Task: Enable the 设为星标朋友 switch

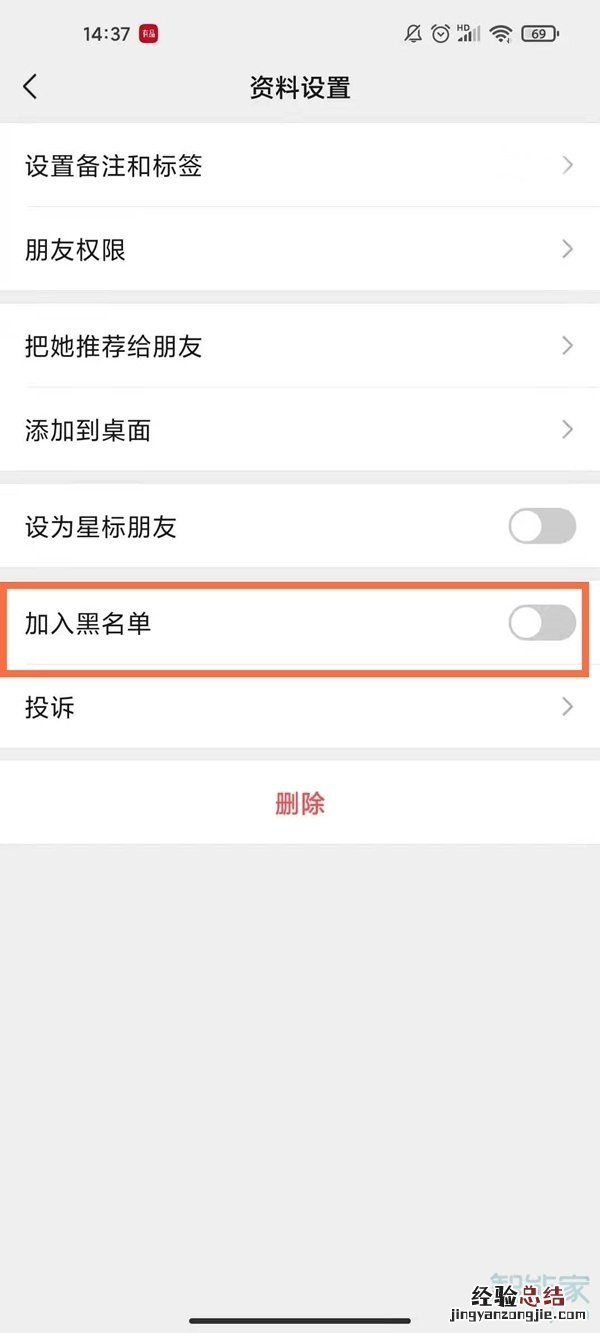Action: coord(542,526)
